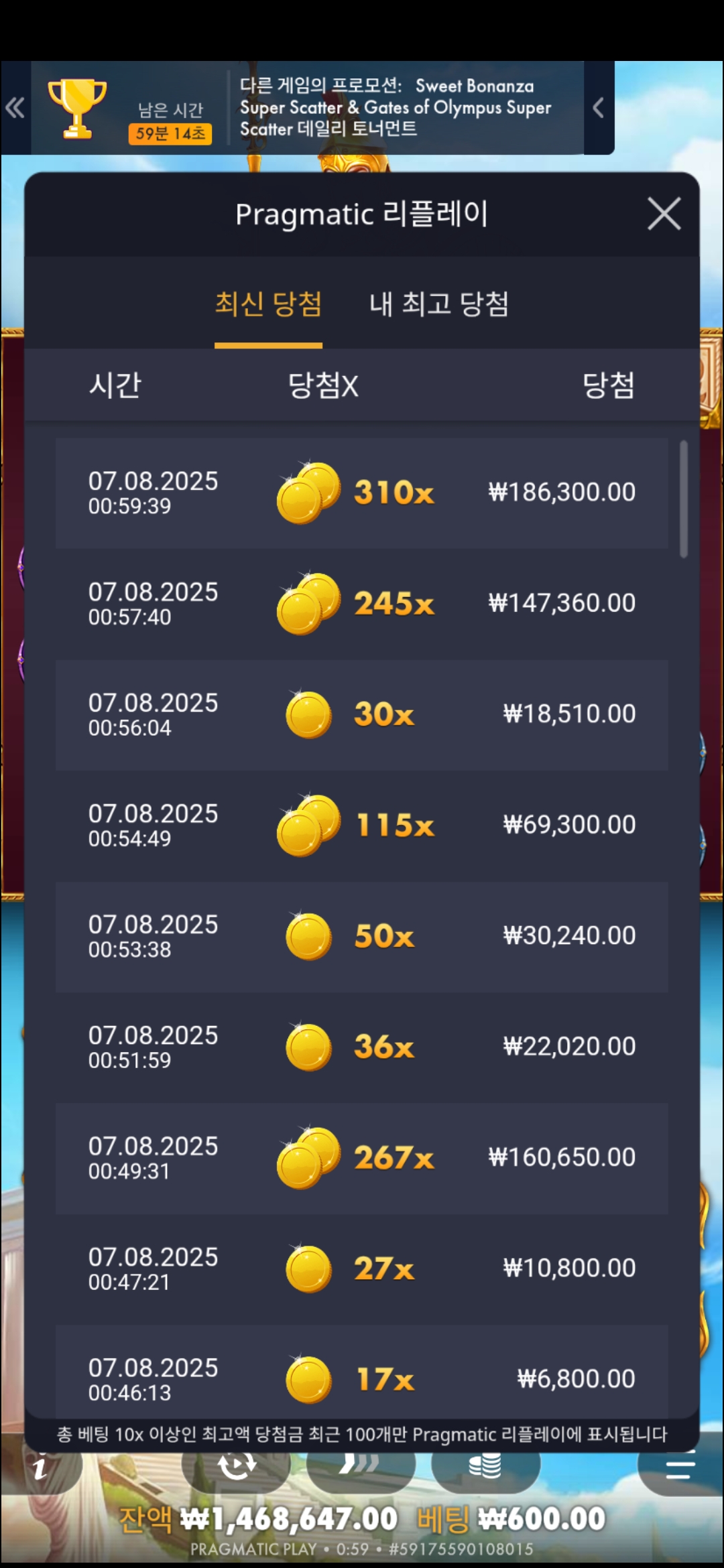724x1568 pixels.
Task: Close the Pragmatic 리플레이 dialog
Action: click(664, 214)
